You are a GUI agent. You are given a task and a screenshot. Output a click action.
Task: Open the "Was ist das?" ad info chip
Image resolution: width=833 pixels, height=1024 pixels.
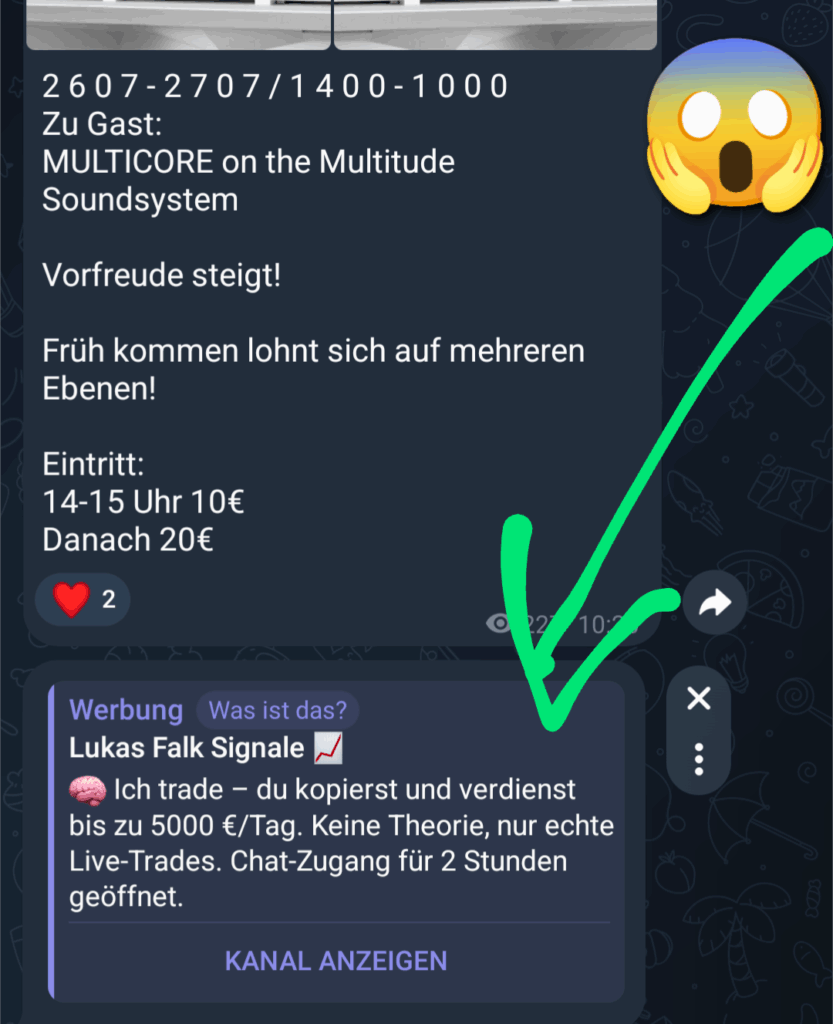[277, 711]
